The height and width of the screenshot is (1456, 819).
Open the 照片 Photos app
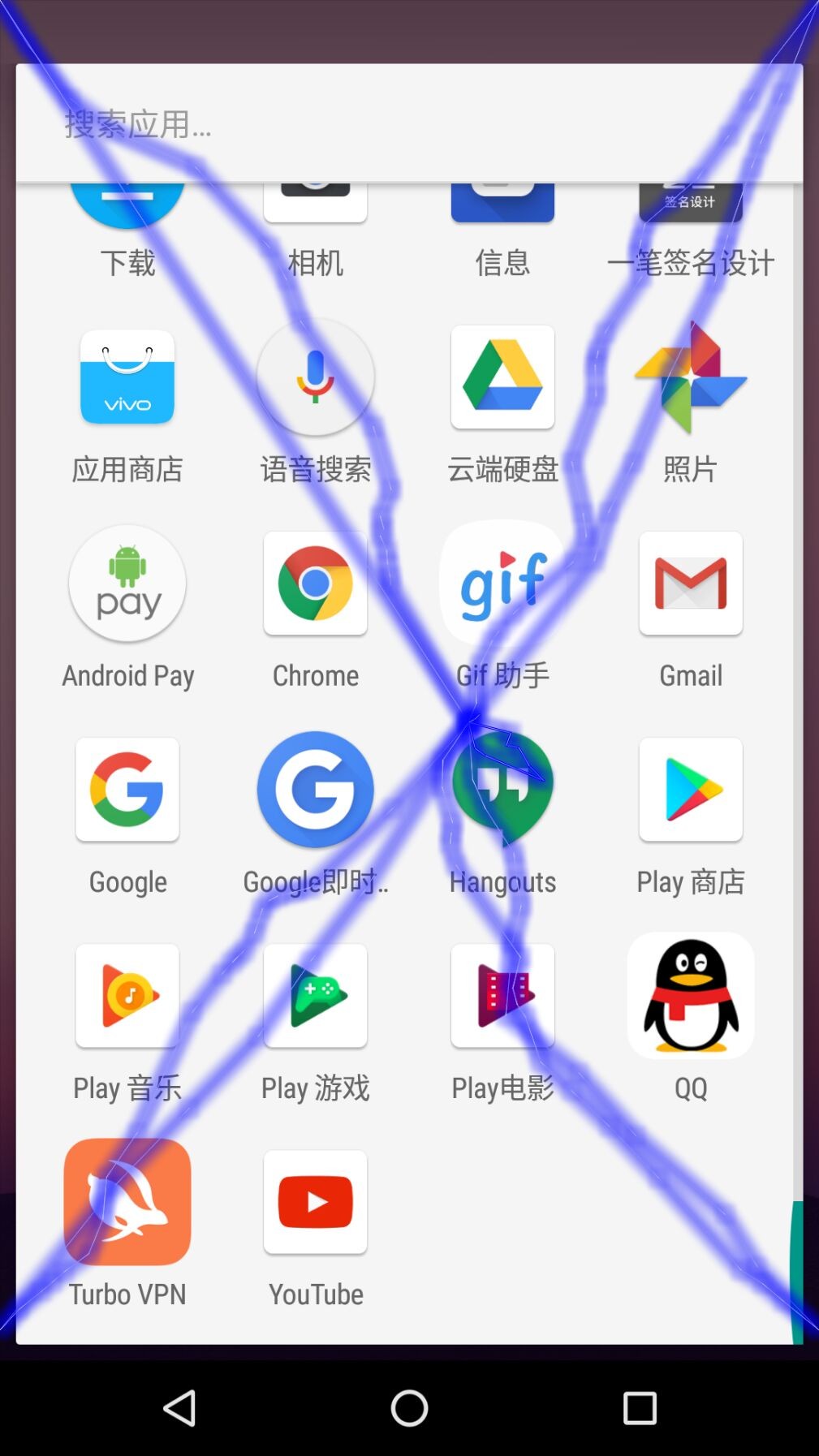690,378
